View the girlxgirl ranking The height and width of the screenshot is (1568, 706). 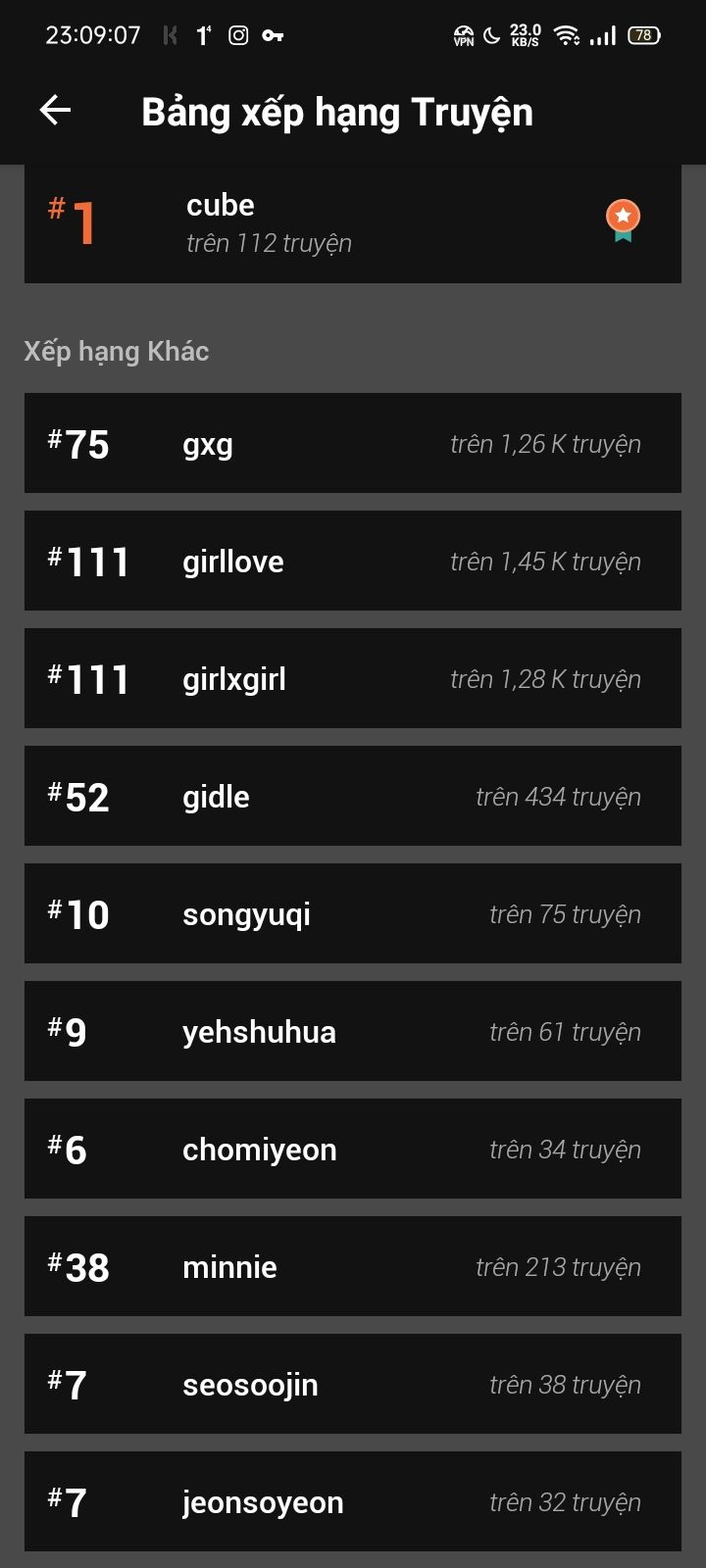(x=353, y=678)
